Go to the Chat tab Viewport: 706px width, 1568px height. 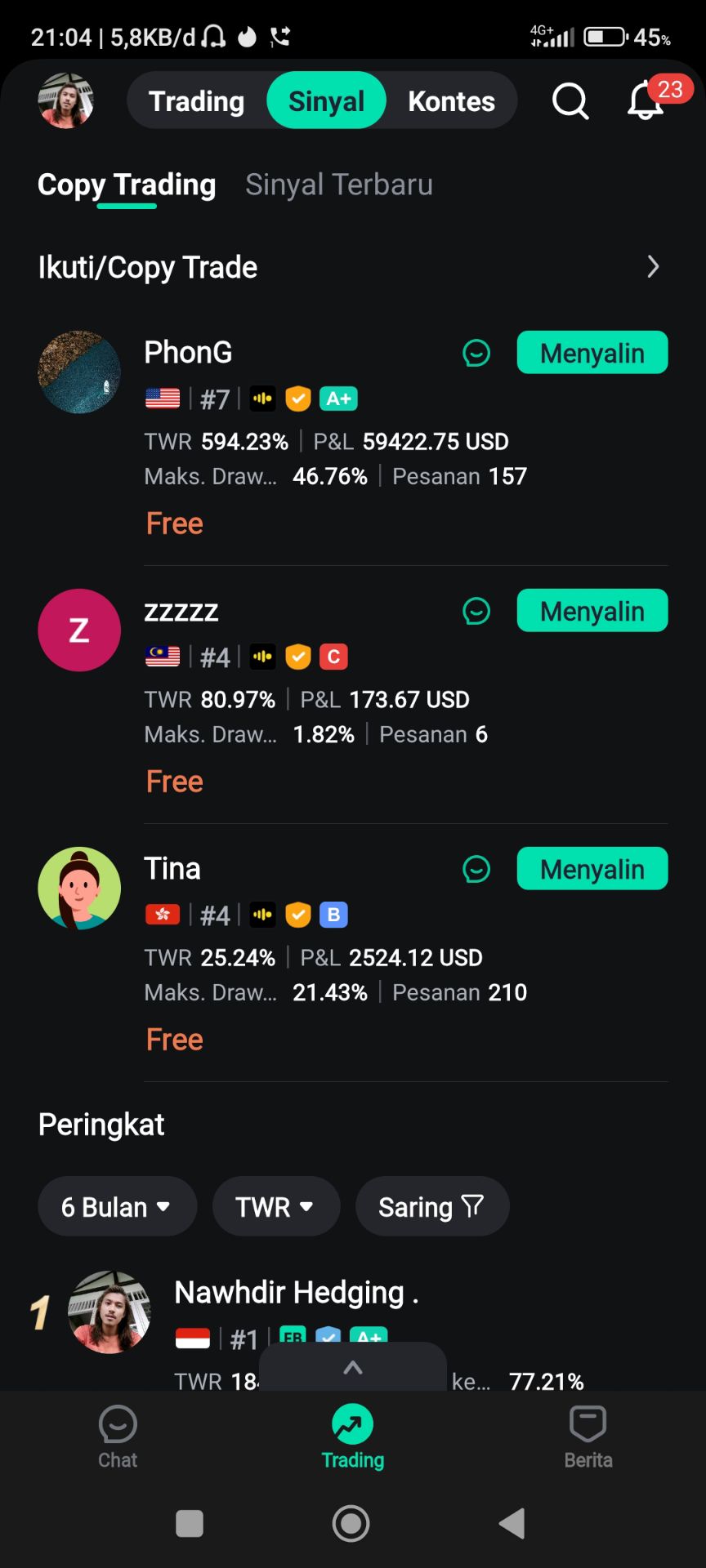coord(118,1437)
